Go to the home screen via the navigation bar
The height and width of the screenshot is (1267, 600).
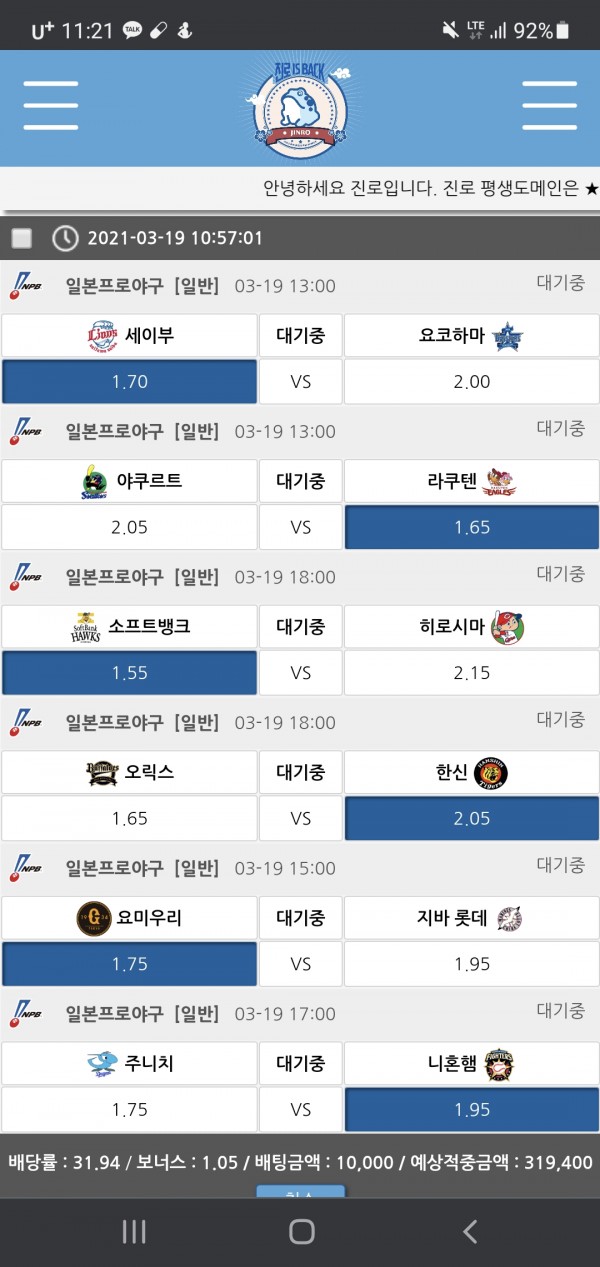pos(301,1231)
